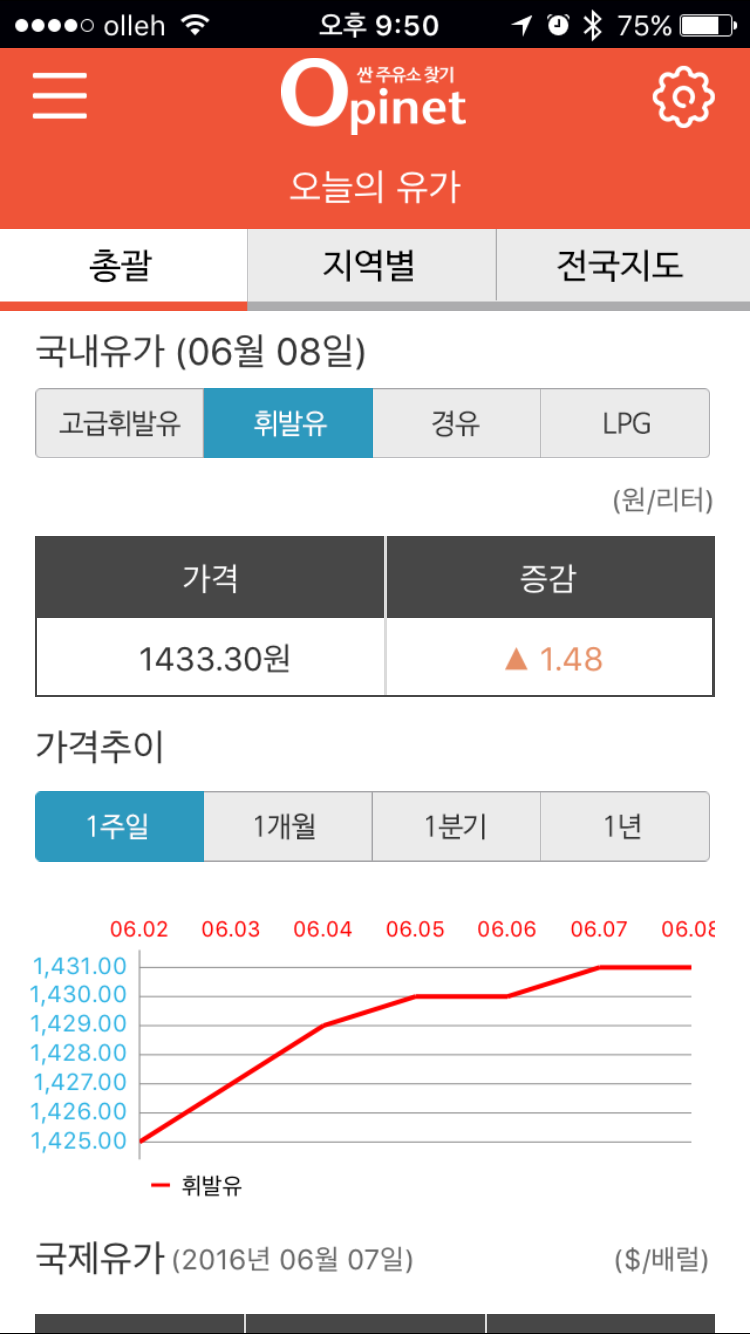Show the 1주일 price trend
This screenshot has height=1334, width=750.
120,826
